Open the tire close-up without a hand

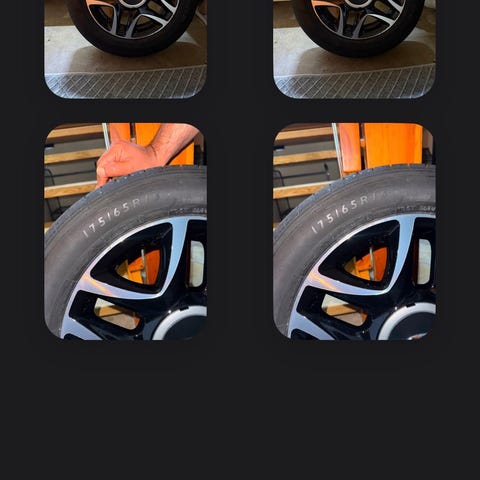354,231
